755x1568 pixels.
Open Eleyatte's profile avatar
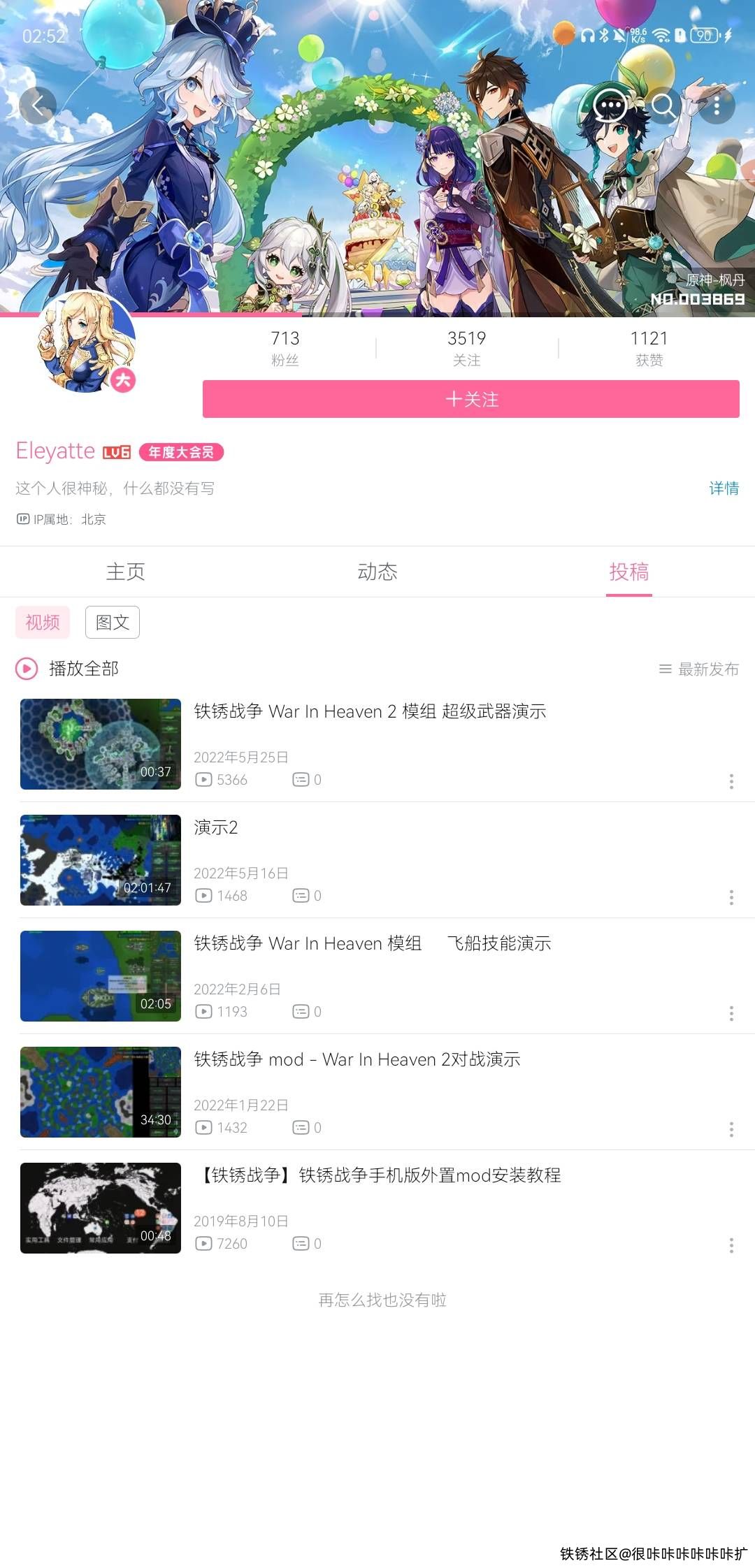(x=87, y=342)
